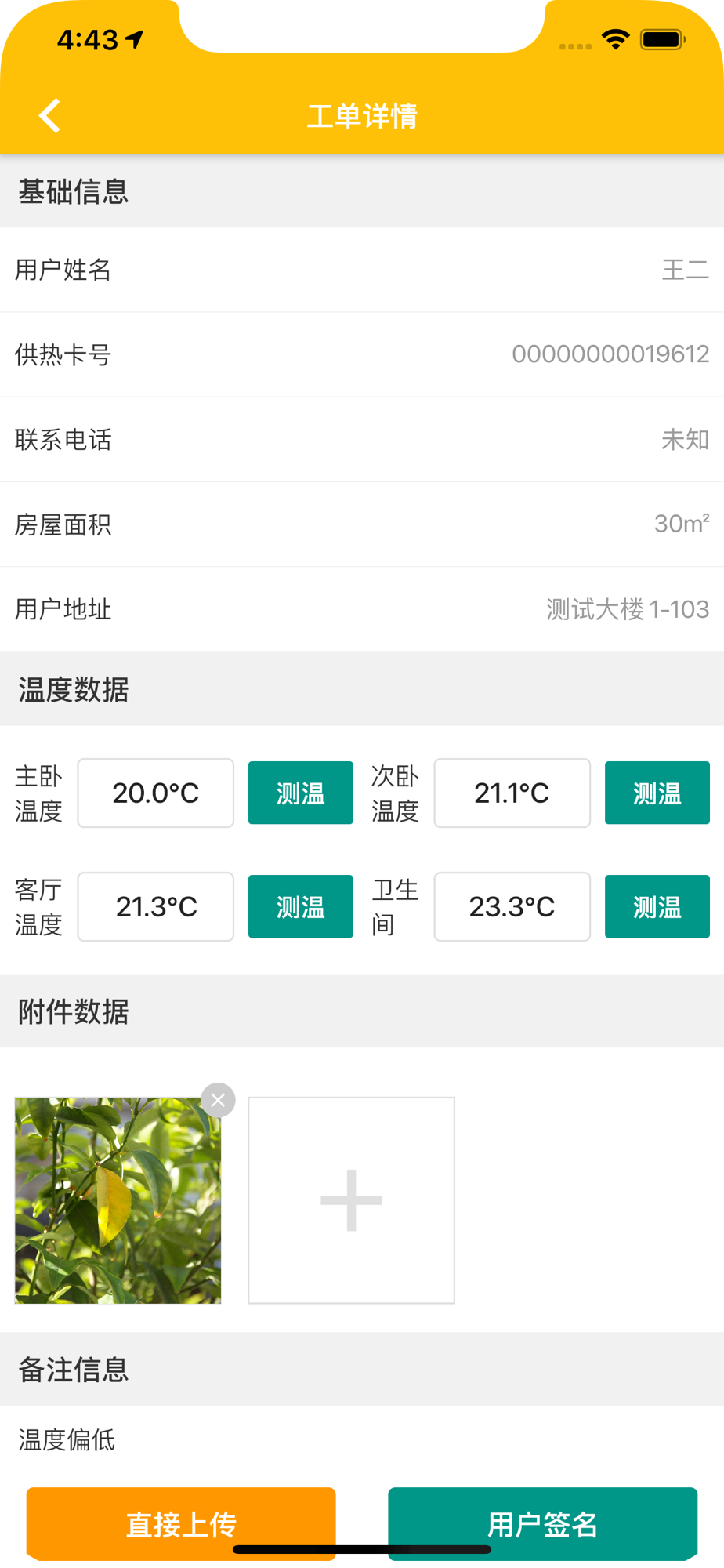Focus the 客厅温度 field showing 21.3°C
This screenshot has width=724, height=1568.
[x=156, y=906]
